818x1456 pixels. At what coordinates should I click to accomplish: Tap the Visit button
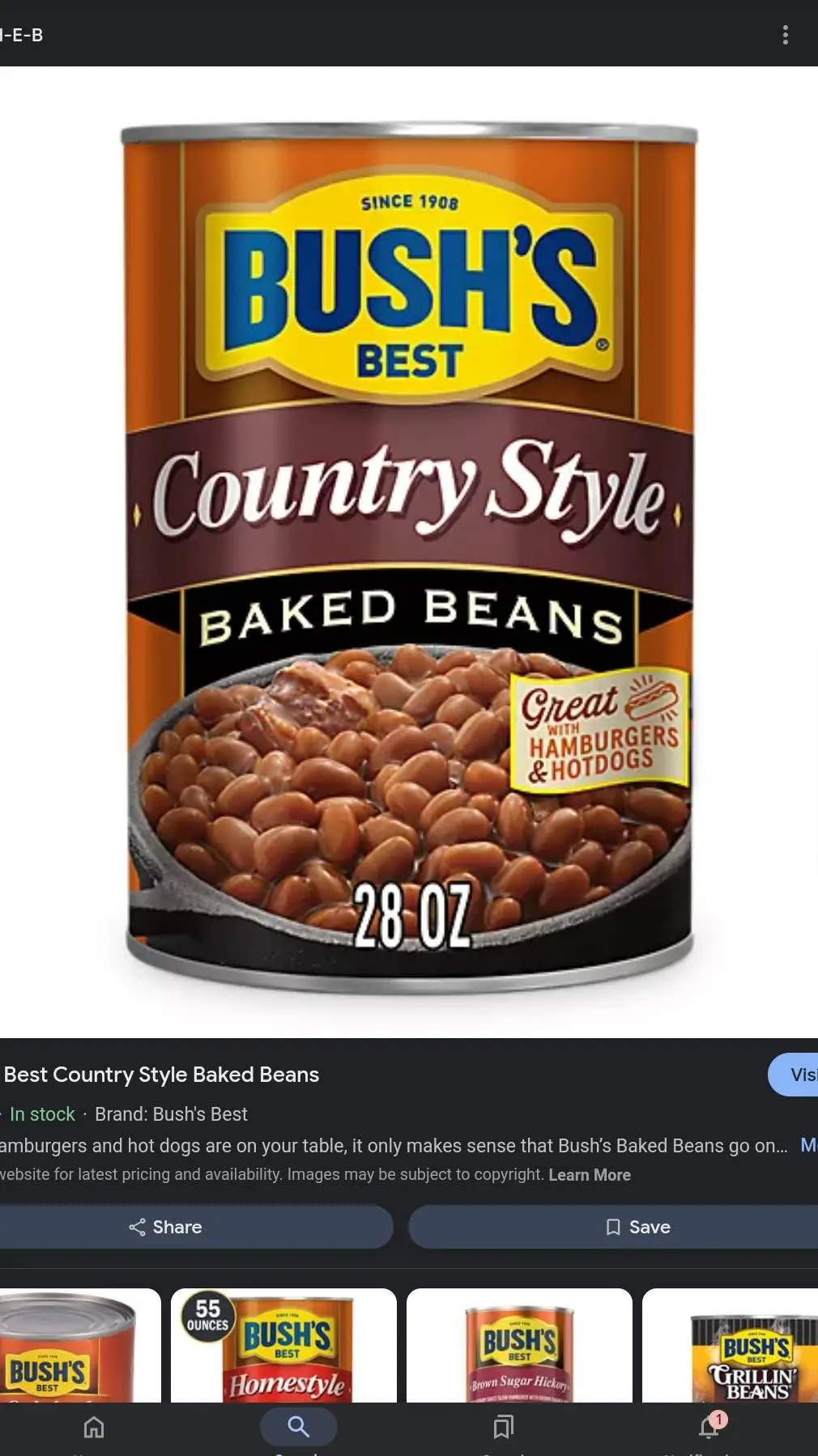794,1075
